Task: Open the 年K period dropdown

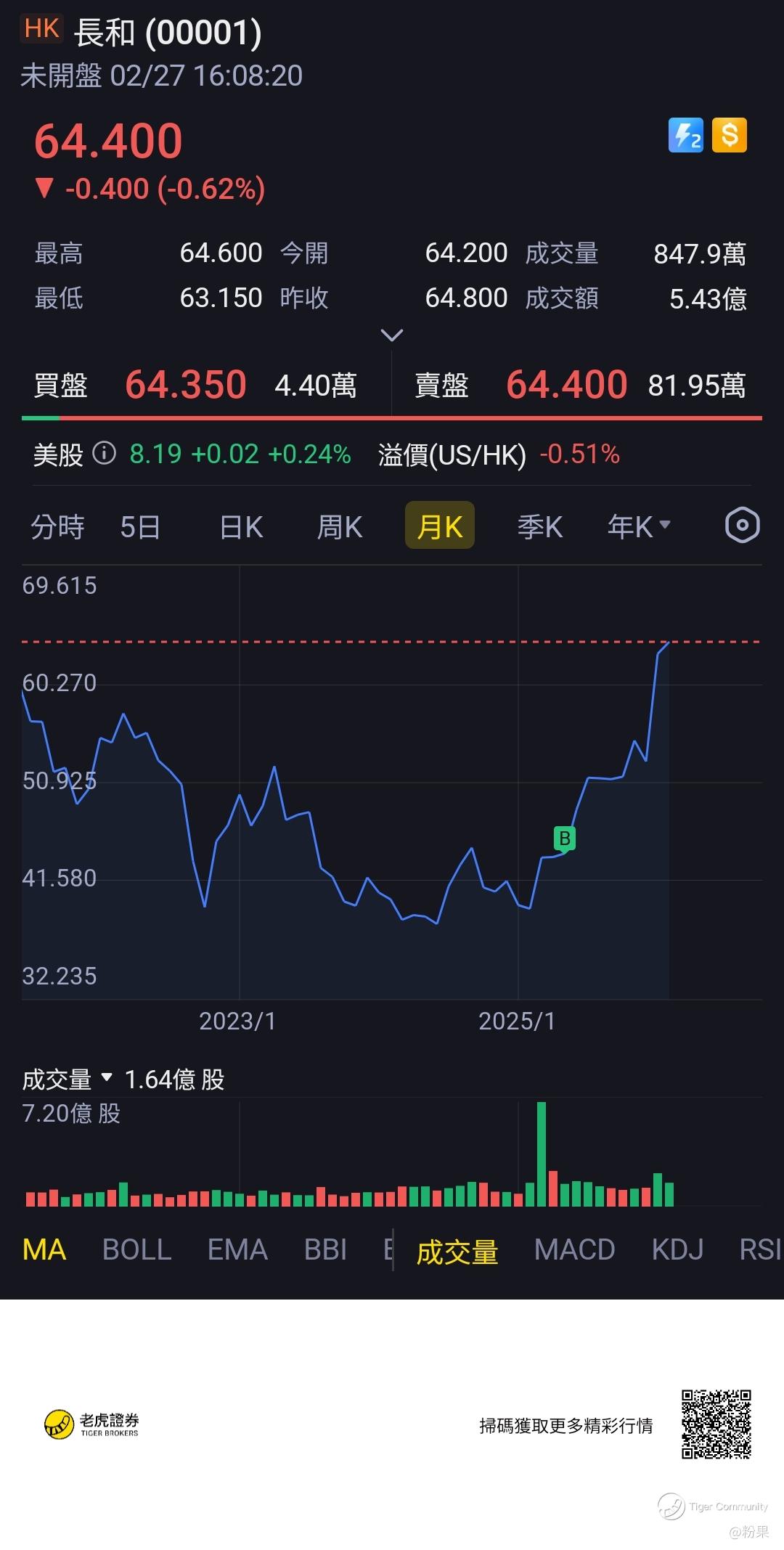Action: 639,526
